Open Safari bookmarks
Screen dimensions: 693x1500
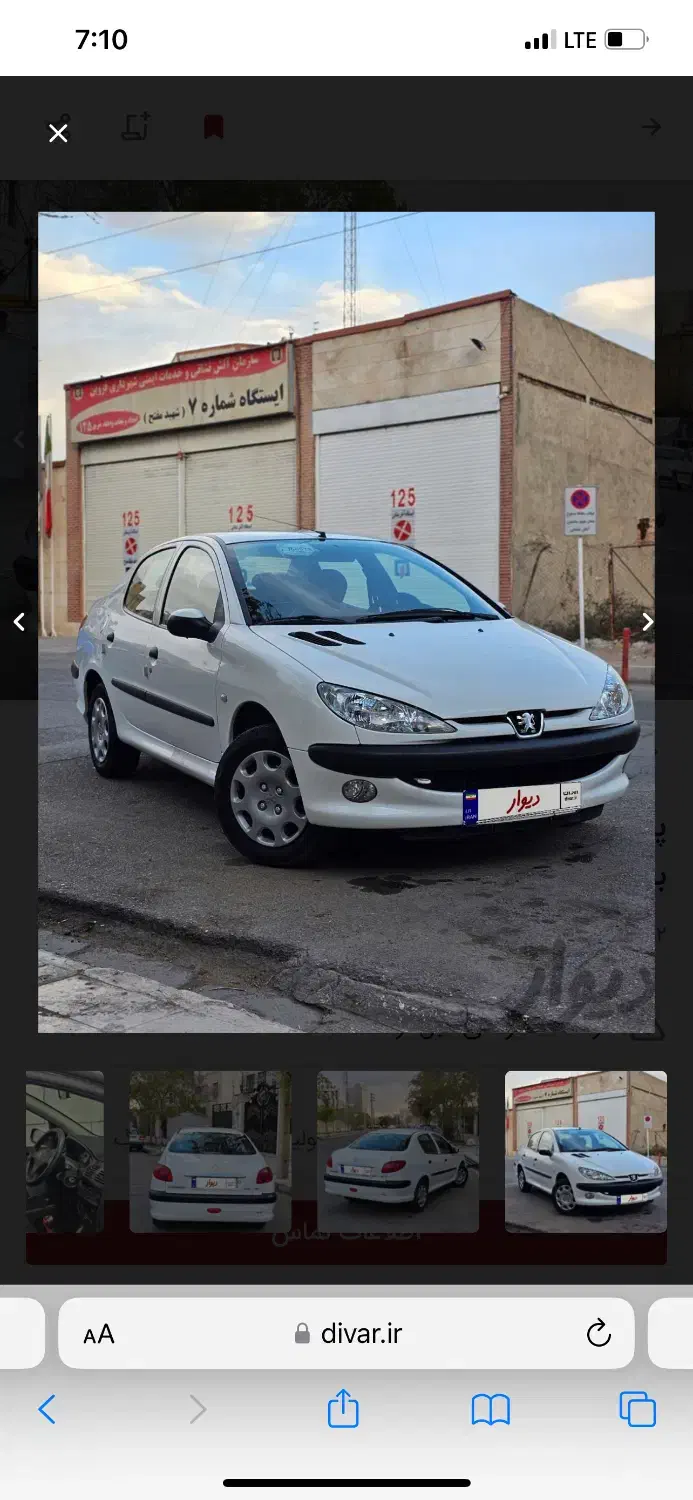coord(490,1410)
